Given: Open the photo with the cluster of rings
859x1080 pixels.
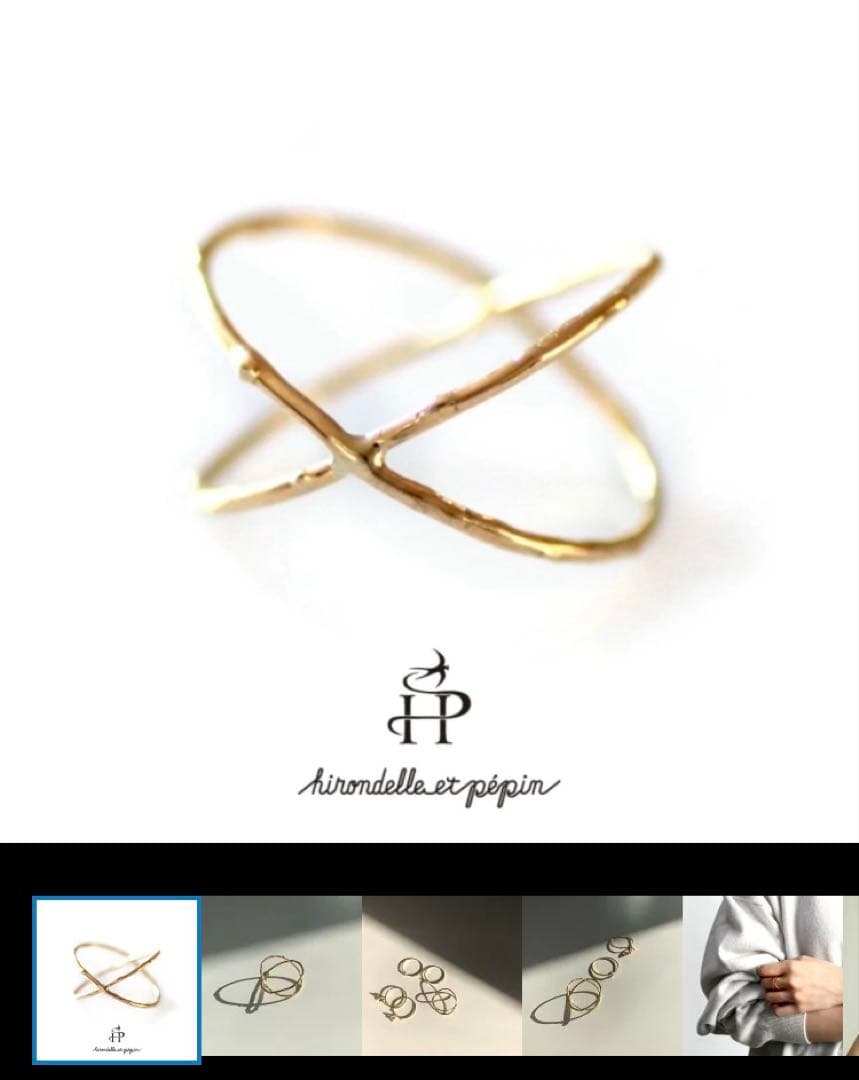Looking at the screenshot, I should (442, 976).
